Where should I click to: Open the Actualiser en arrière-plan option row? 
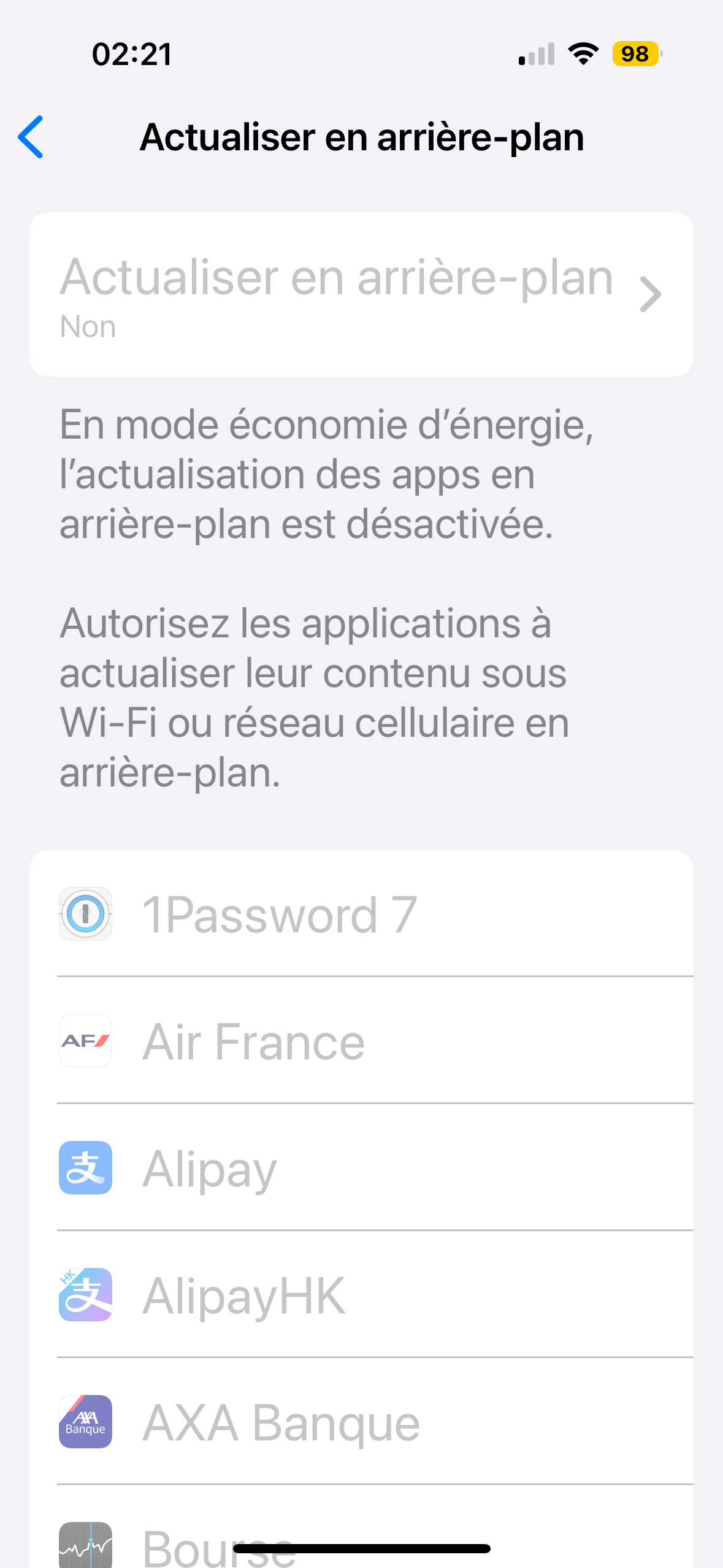coord(361,294)
